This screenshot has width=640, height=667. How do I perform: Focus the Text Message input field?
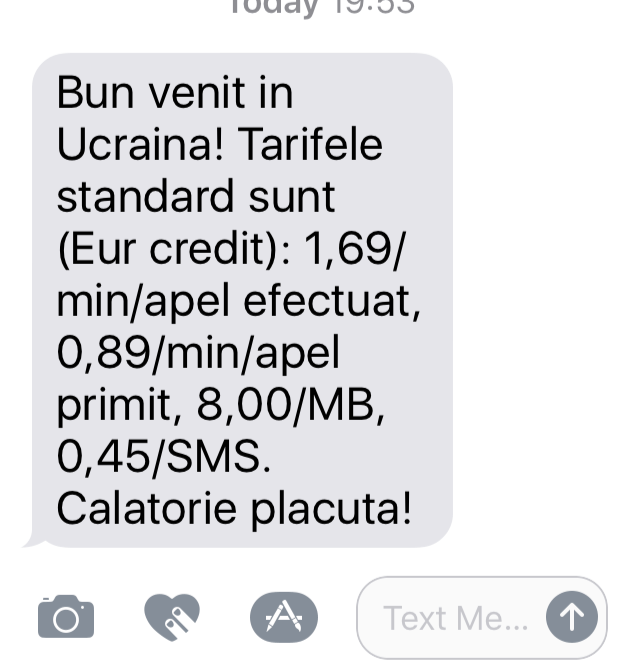[455, 618]
